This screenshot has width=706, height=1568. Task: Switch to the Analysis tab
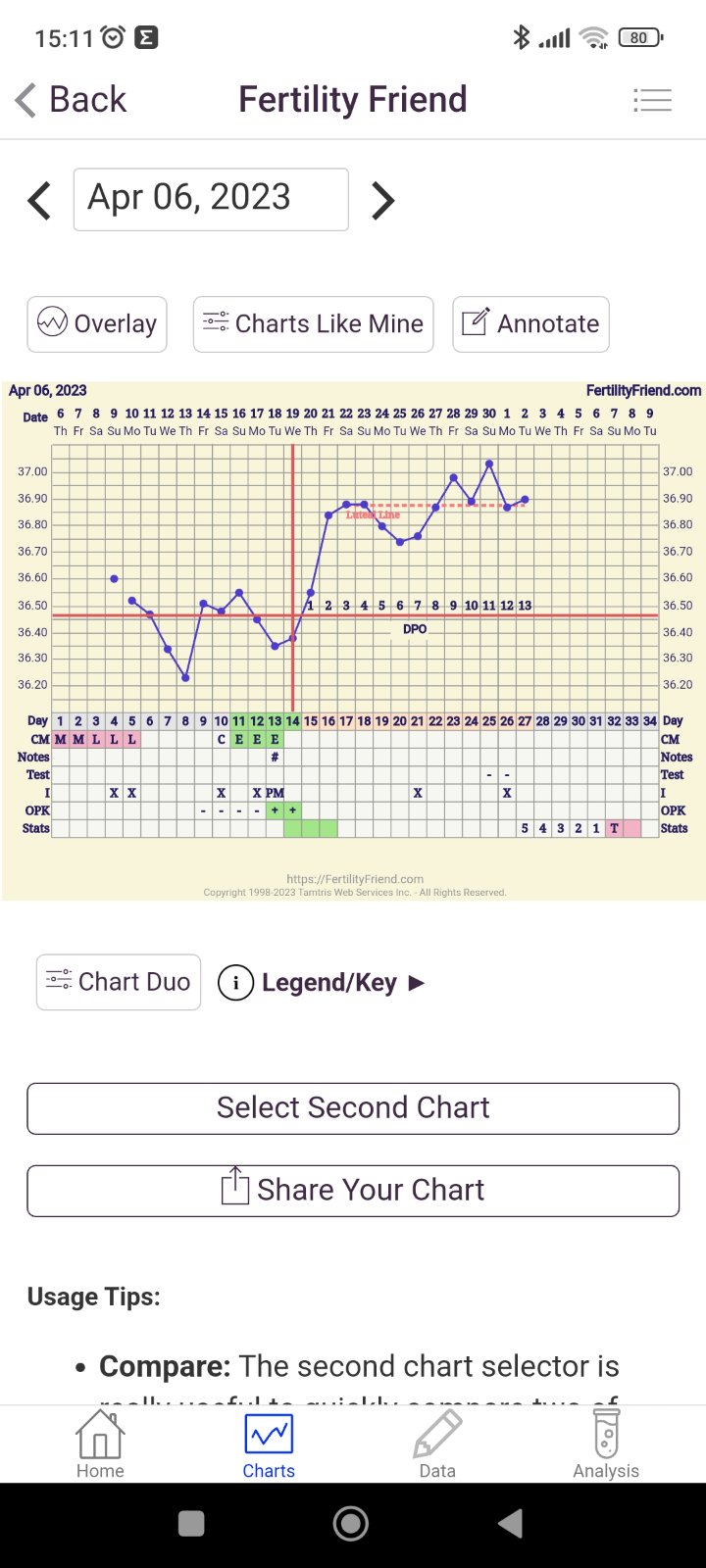tap(606, 1445)
